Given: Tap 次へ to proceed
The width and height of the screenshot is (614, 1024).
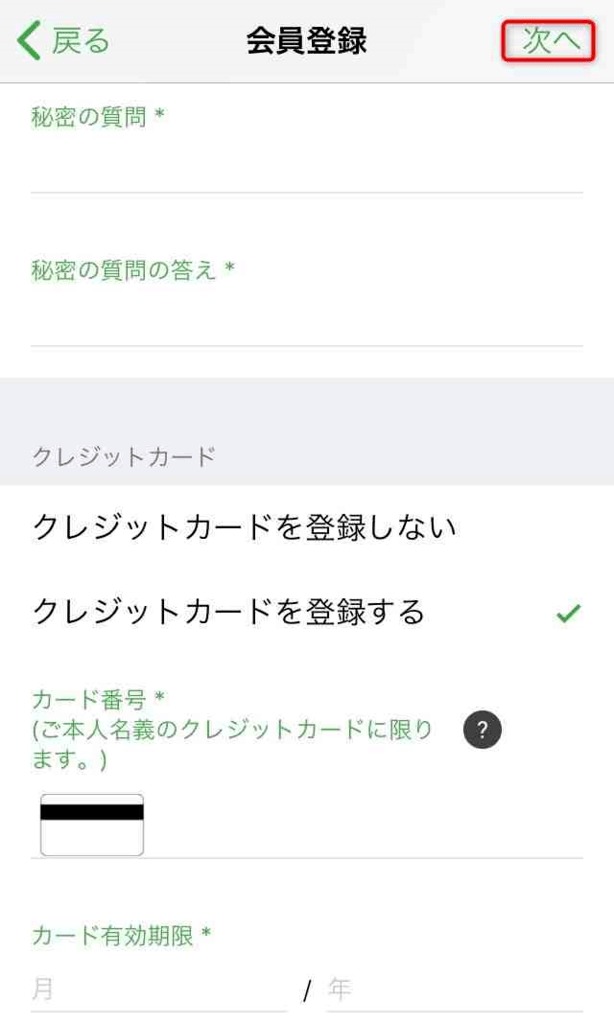Looking at the screenshot, I should pyautogui.click(x=550, y=41).
